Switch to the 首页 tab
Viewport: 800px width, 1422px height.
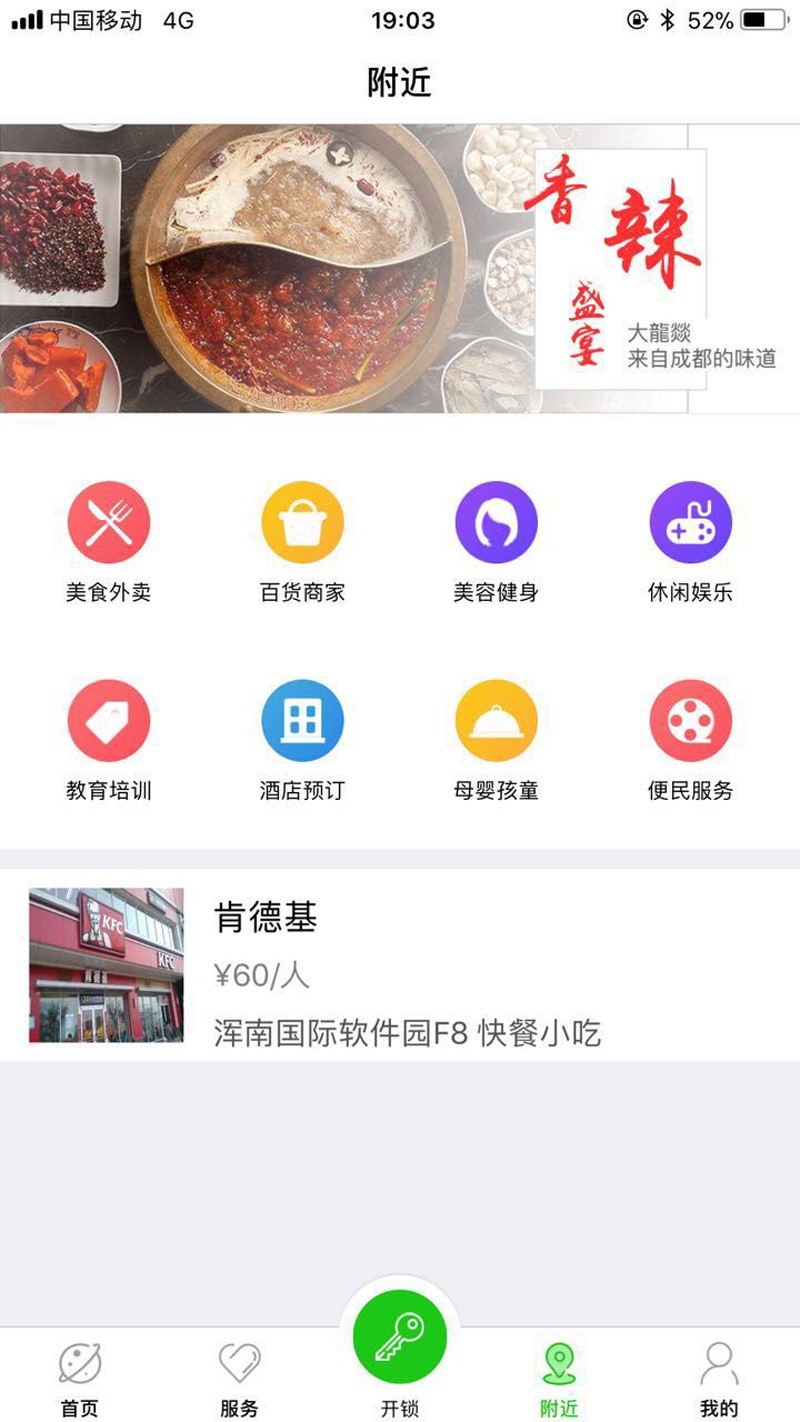(x=80, y=1378)
